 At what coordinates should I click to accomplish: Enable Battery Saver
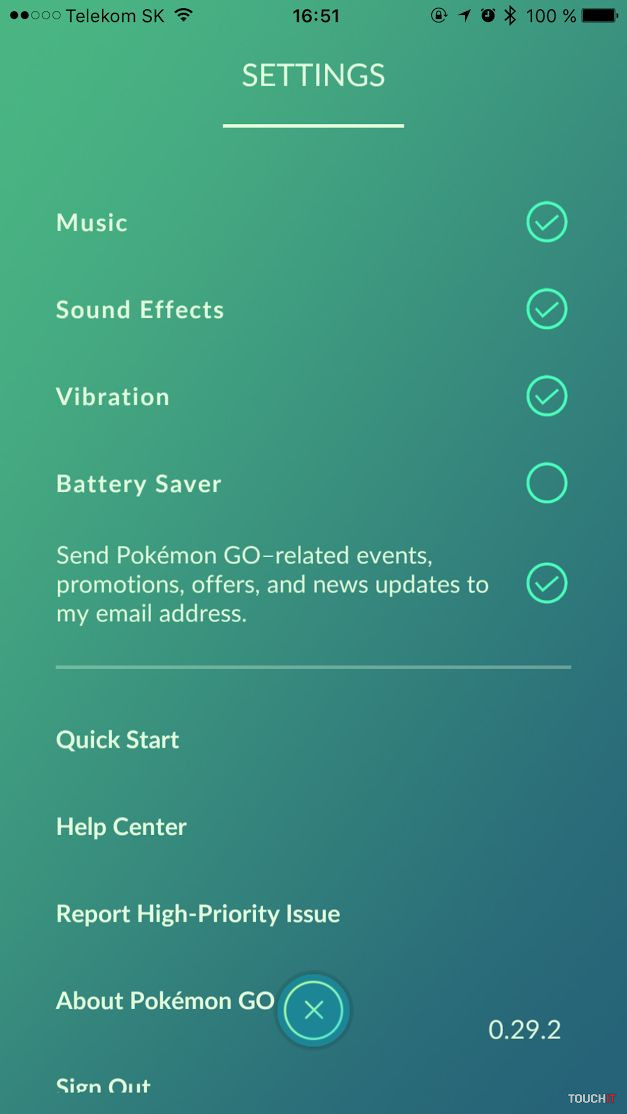point(546,483)
